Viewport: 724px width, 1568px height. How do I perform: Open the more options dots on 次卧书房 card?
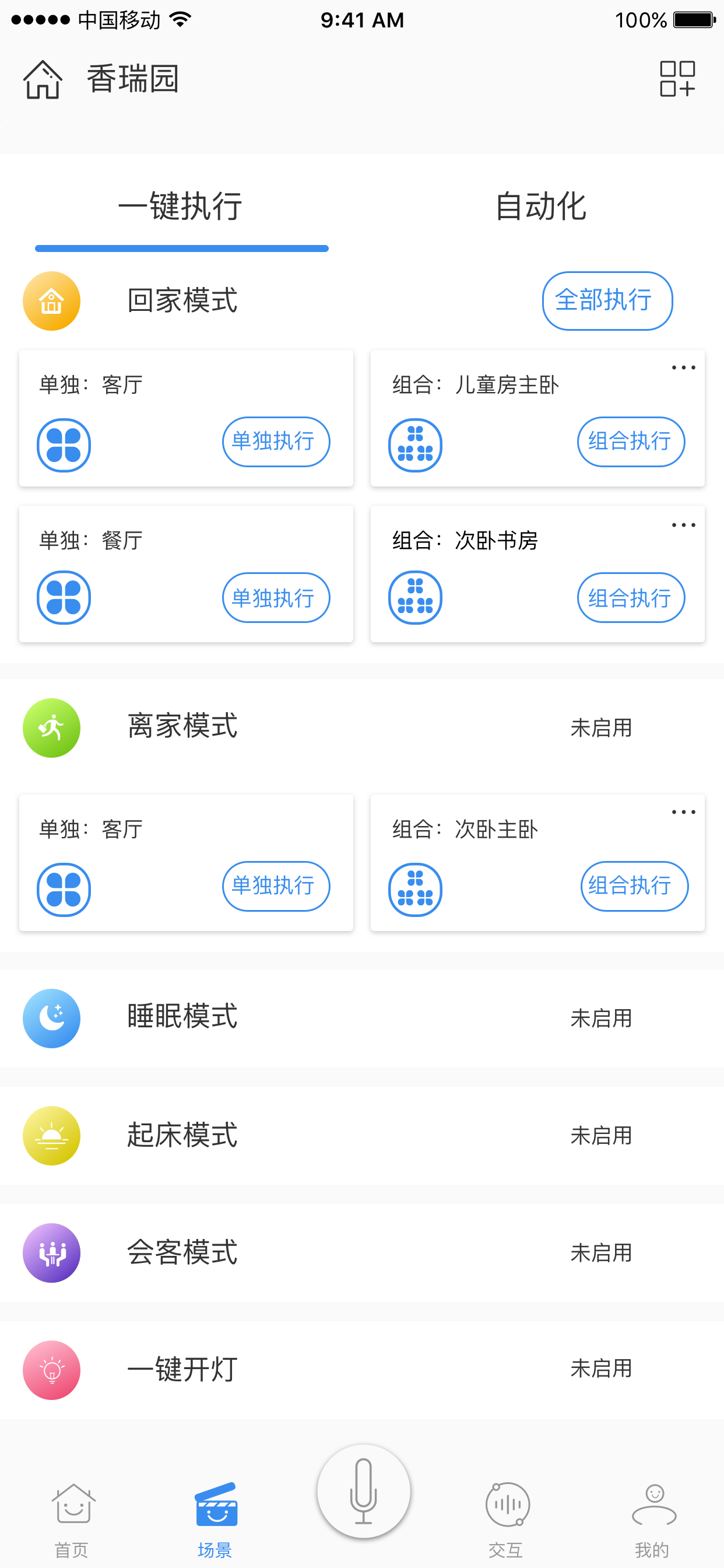[x=683, y=524]
